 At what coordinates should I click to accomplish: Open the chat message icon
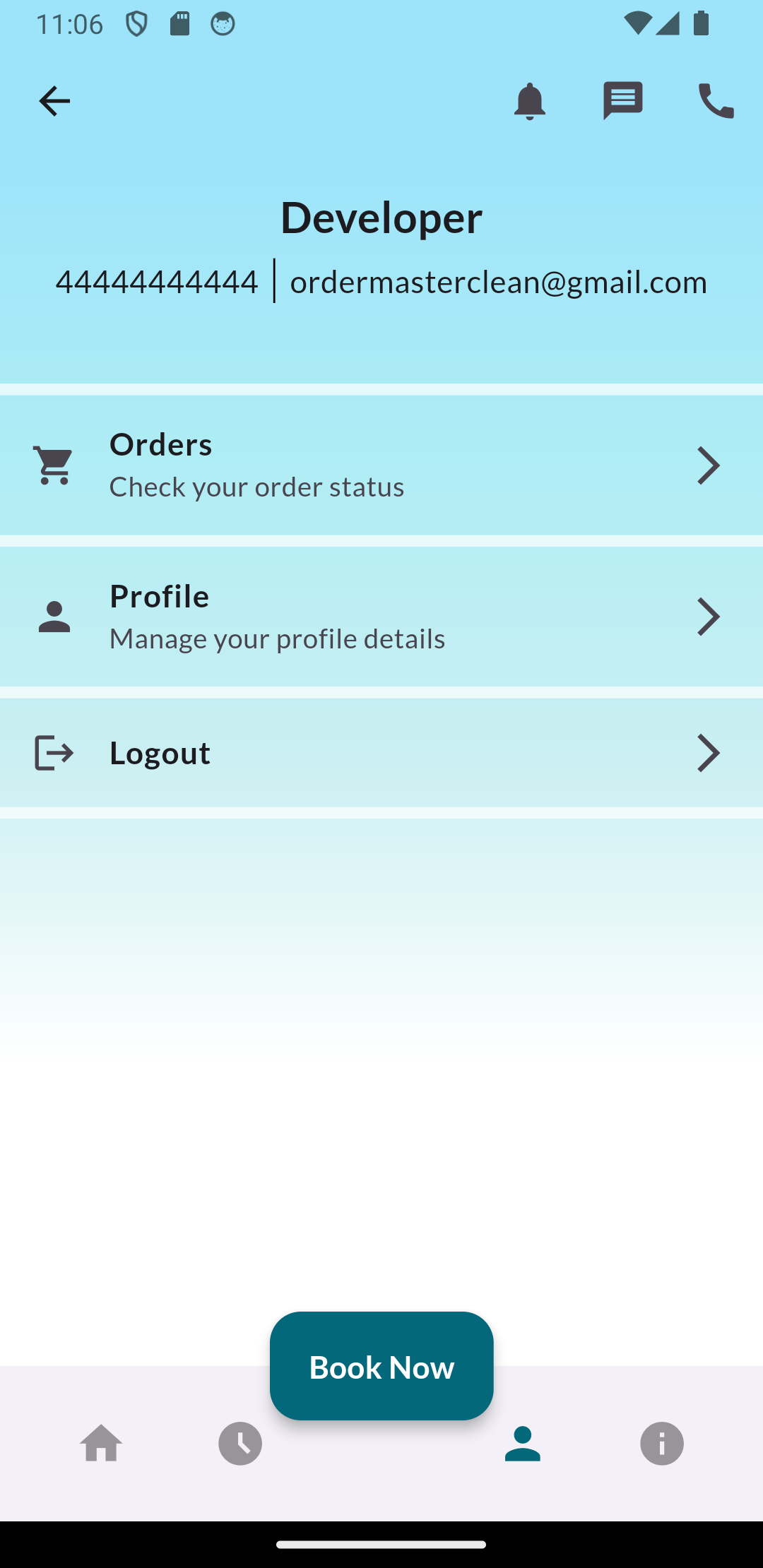click(622, 101)
